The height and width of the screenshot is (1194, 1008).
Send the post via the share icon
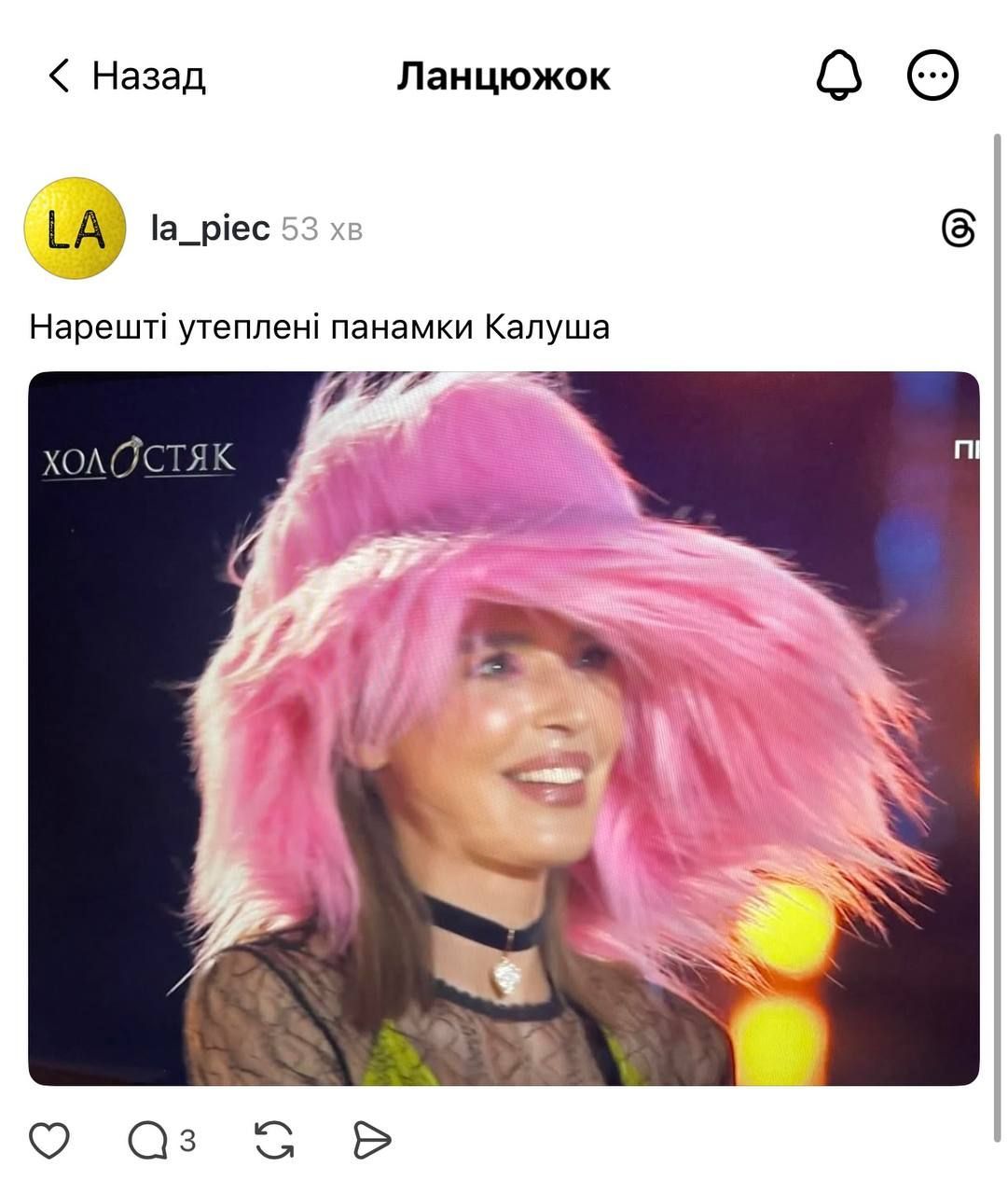371,1136
